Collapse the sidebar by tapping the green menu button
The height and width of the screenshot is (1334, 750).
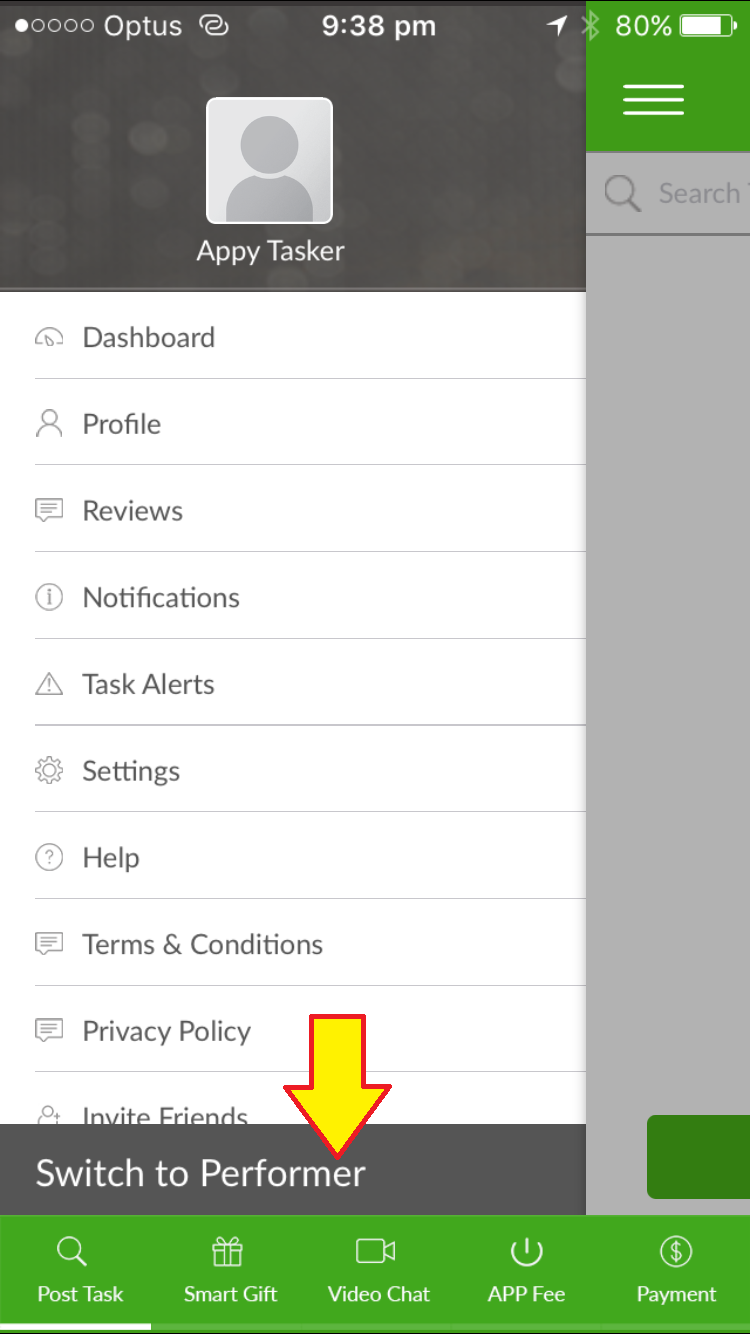coord(653,100)
